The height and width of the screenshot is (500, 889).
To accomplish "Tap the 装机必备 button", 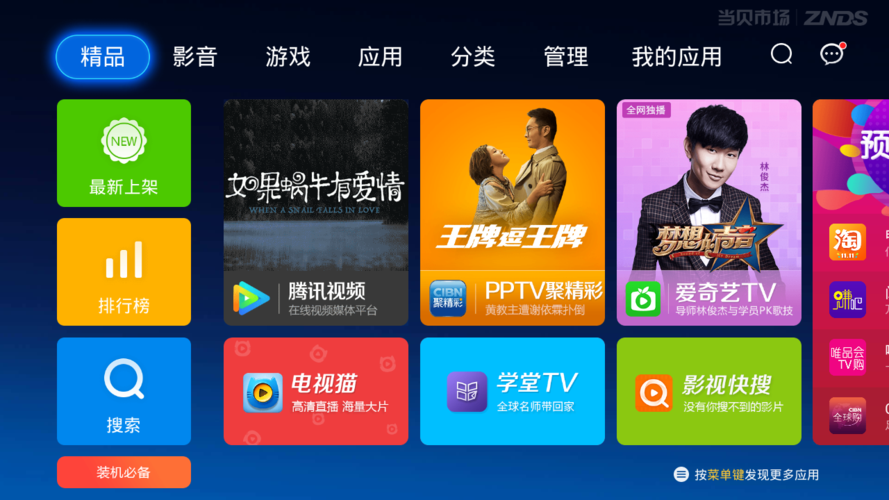I will 124,472.
